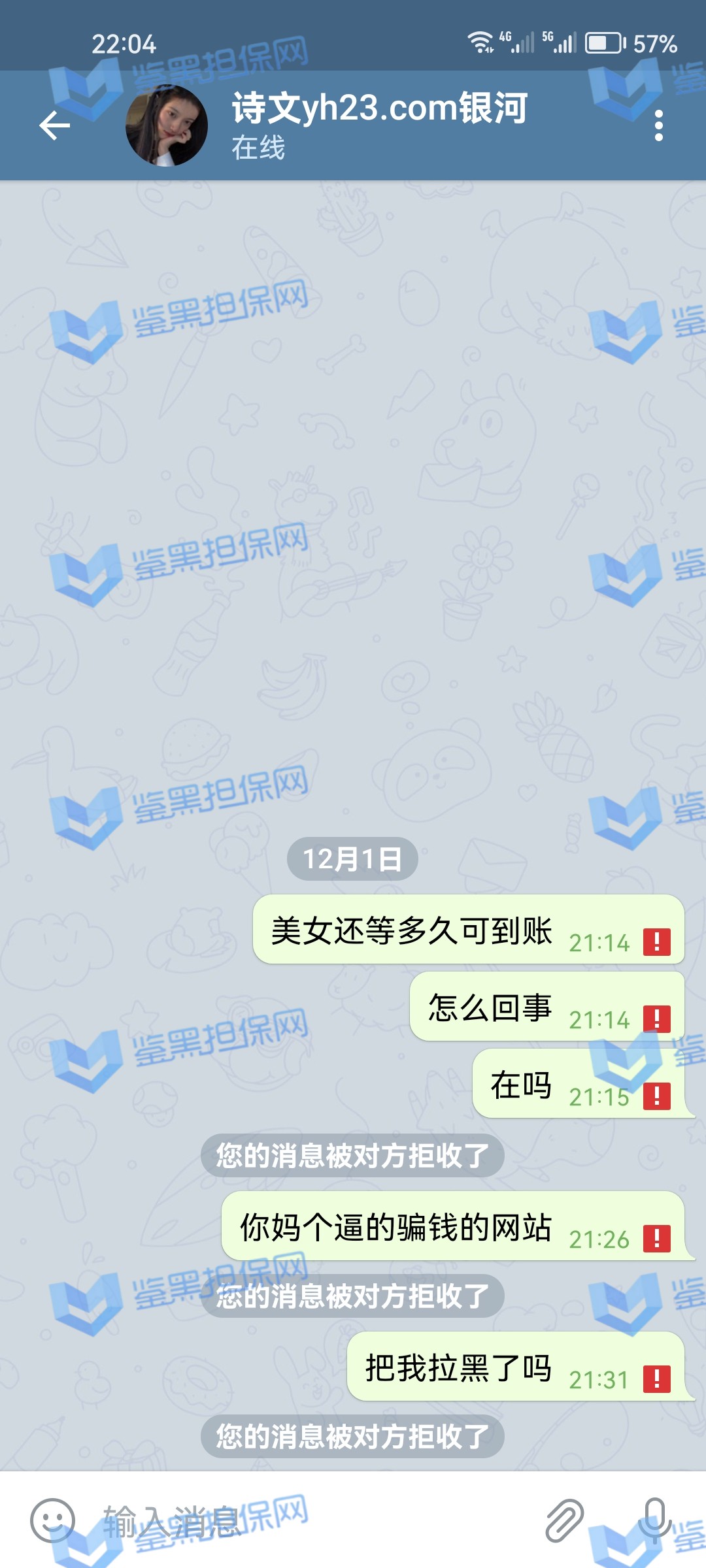Open the emoji picker
This screenshot has height=1568, width=706.
point(52,1520)
